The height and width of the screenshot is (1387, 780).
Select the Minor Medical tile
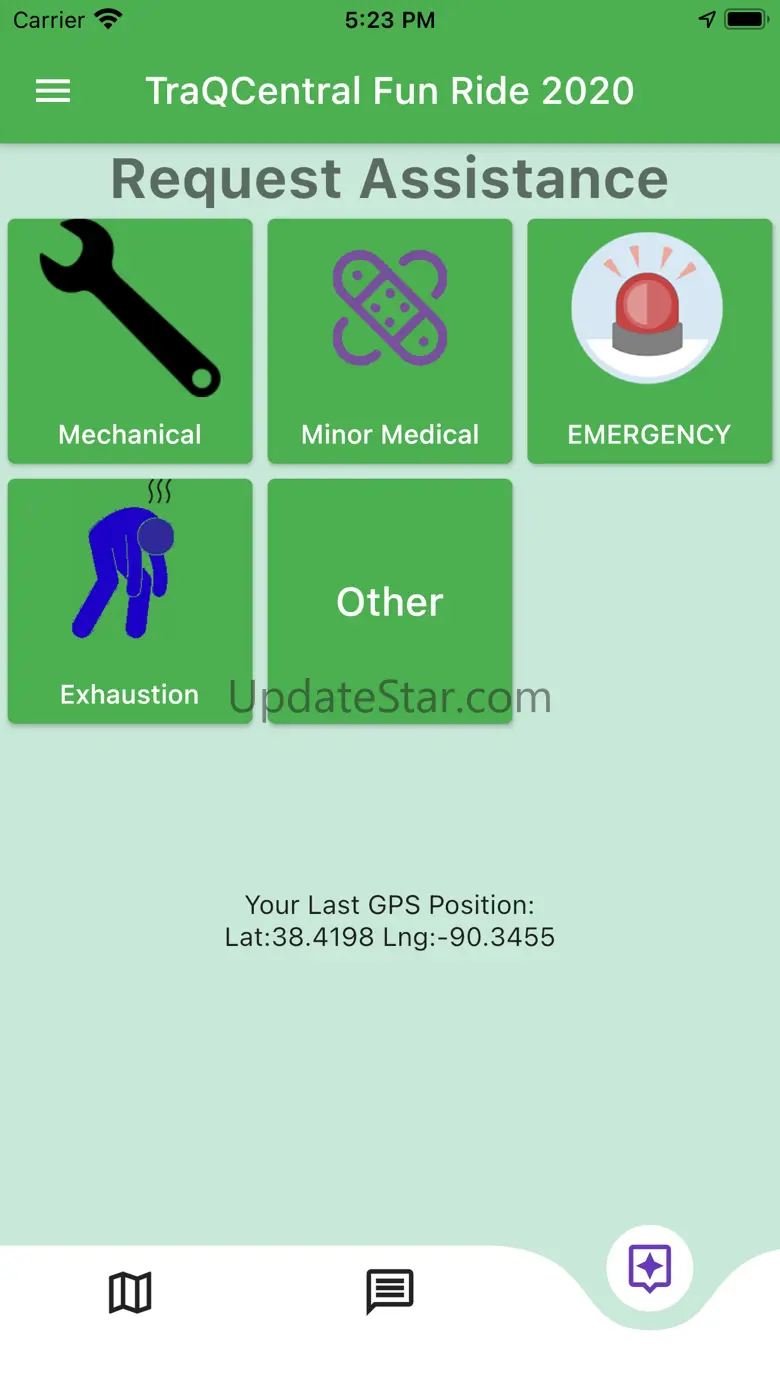pos(390,341)
